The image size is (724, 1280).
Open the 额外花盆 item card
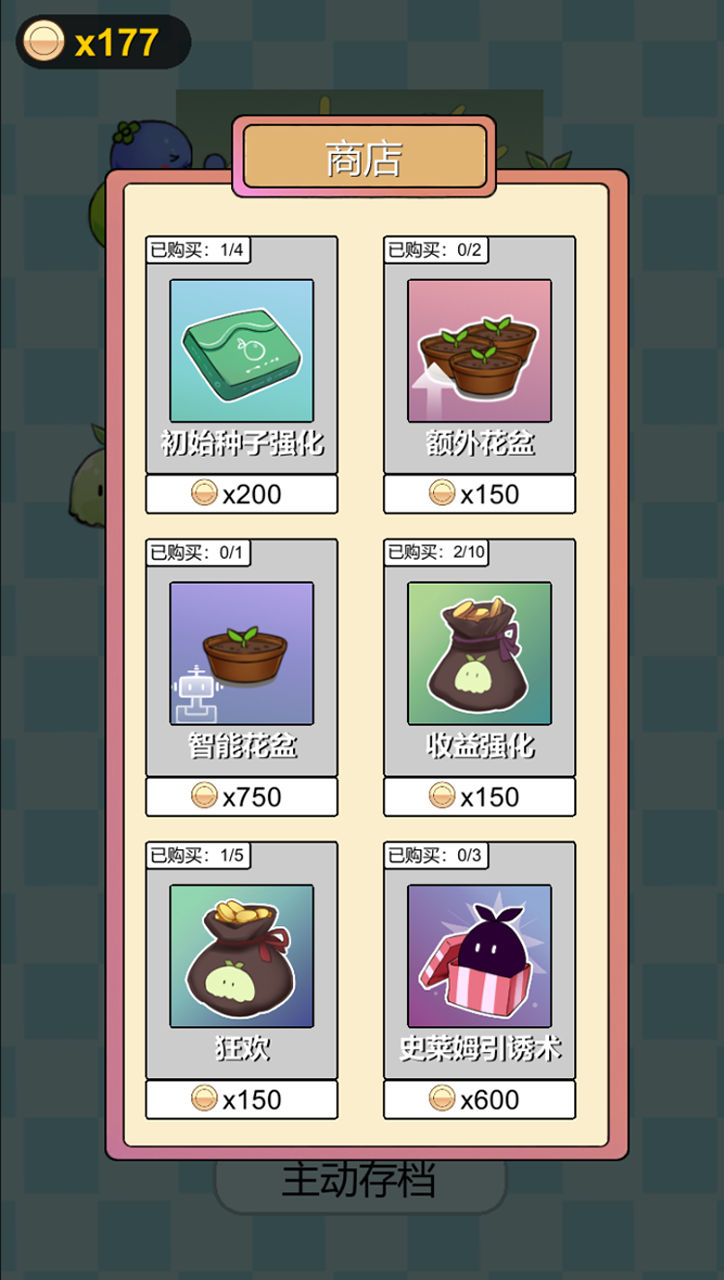479,353
